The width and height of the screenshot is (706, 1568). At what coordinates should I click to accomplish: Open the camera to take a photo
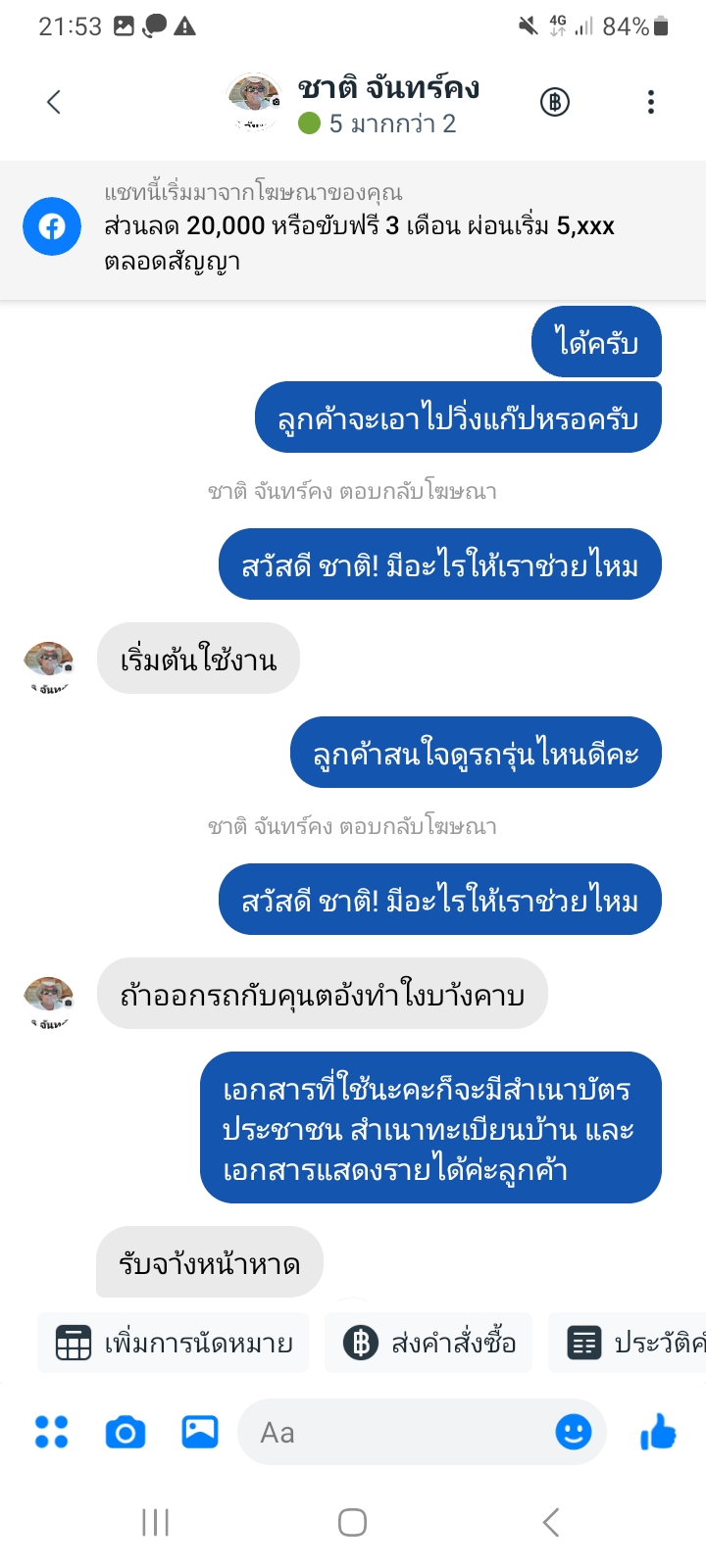point(126,1433)
